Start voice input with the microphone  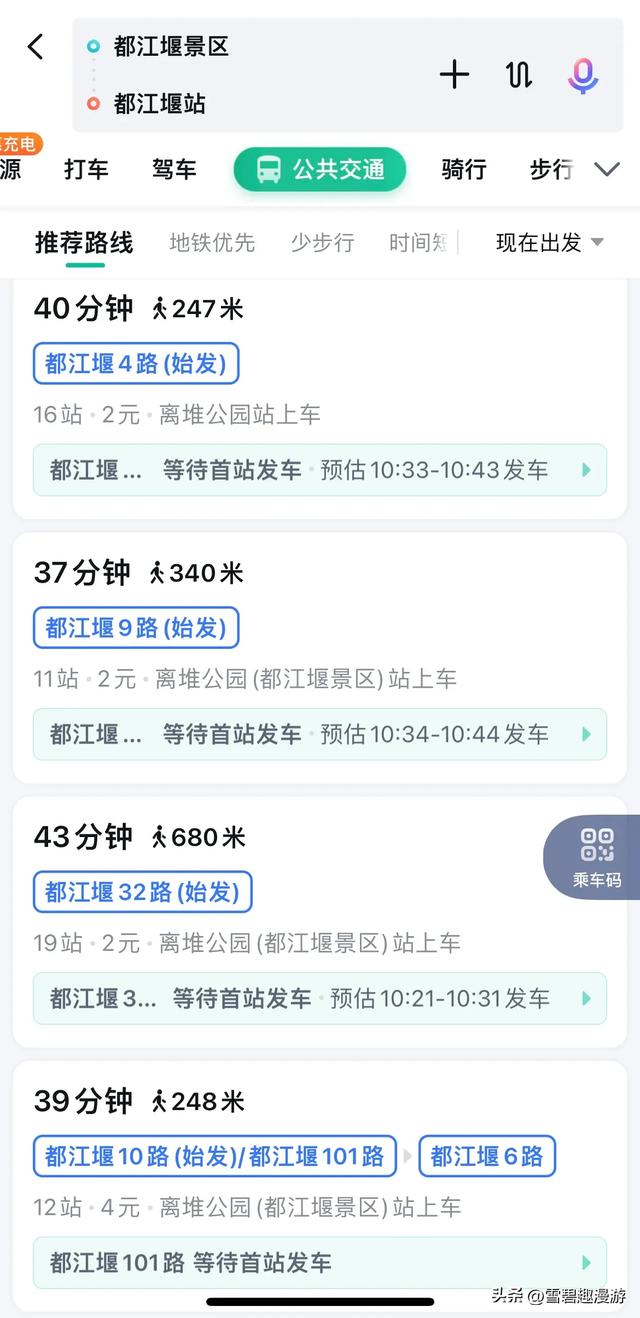click(583, 75)
